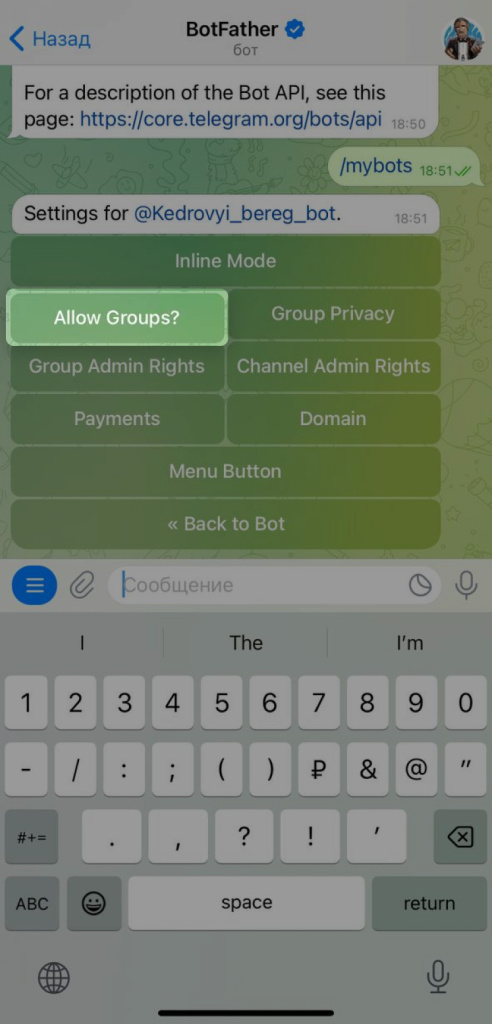Tap the voice message microphone
The image size is (492, 1024).
466,584
